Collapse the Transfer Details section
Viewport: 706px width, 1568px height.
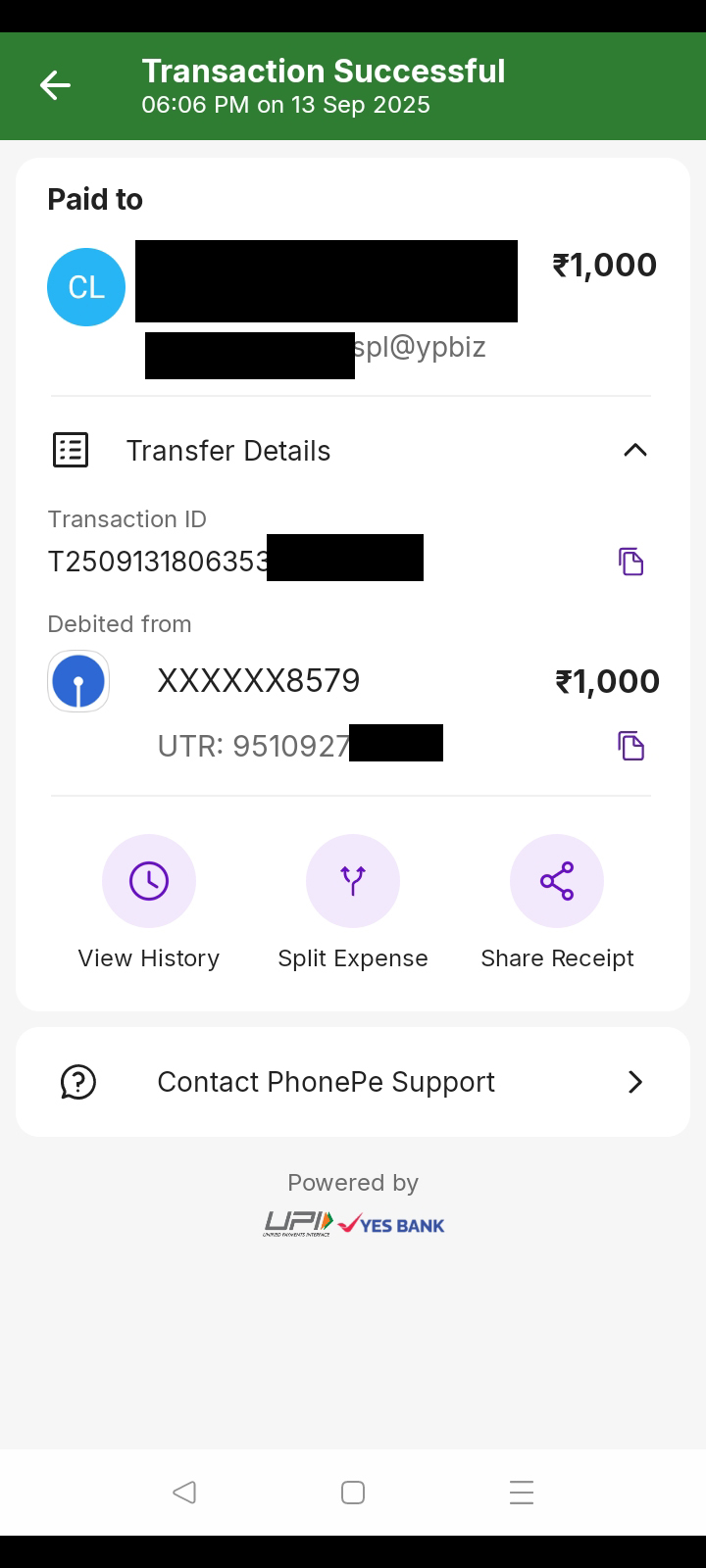pos(634,451)
